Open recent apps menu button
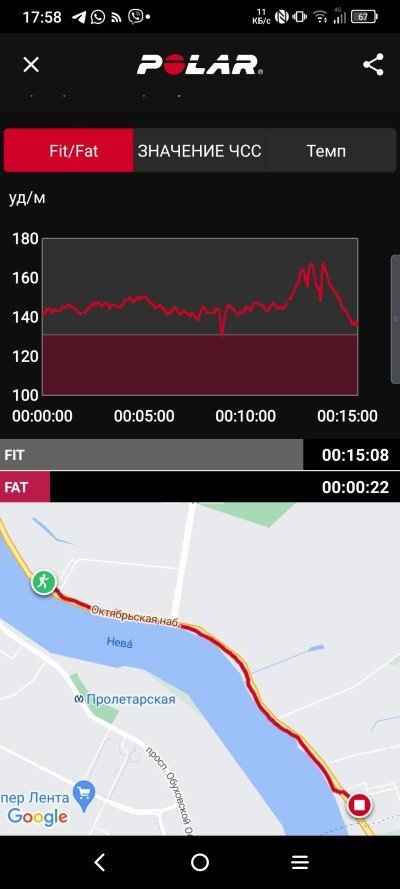The height and width of the screenshot is (889, 400). pyautogui.click(x=300, y=862)
